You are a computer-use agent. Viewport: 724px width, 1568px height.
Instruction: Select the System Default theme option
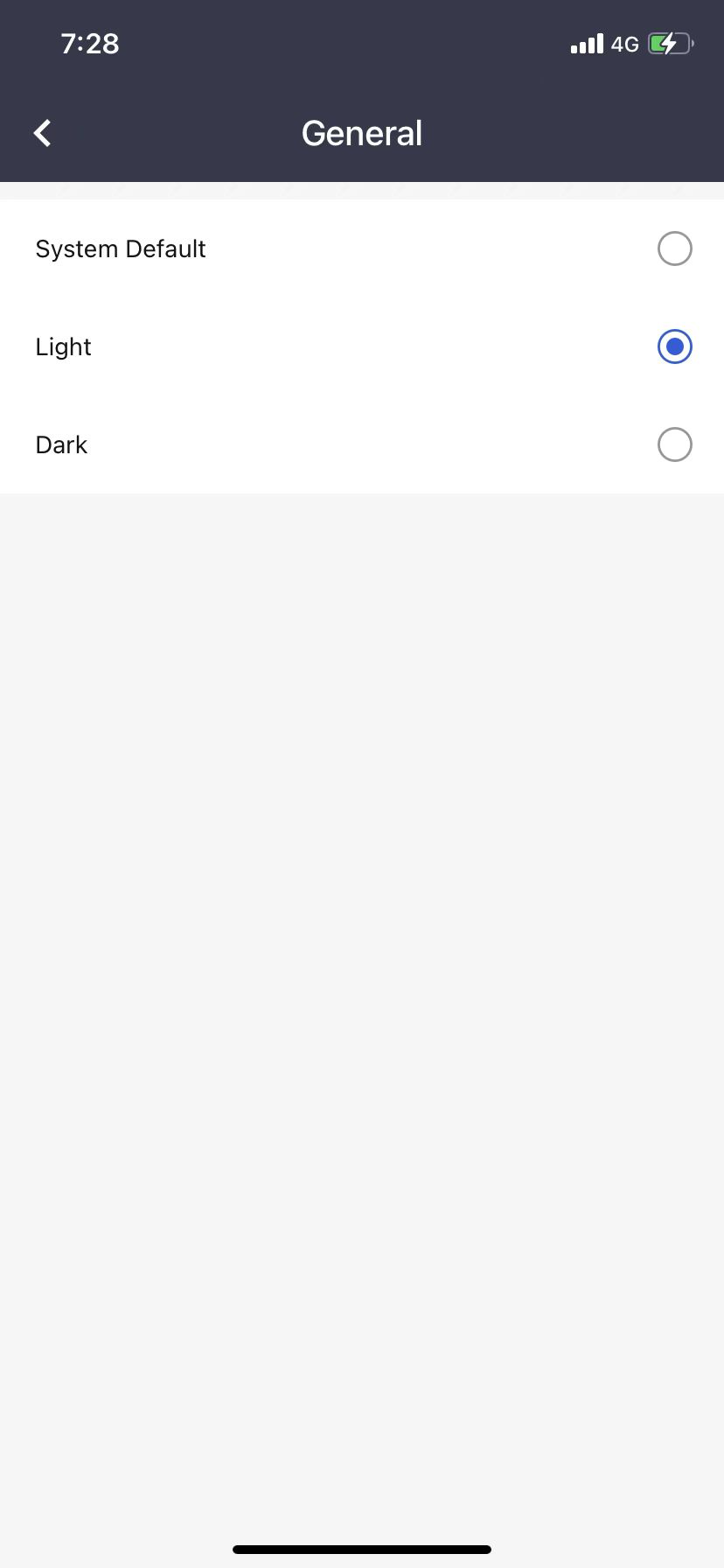[673, 249]
